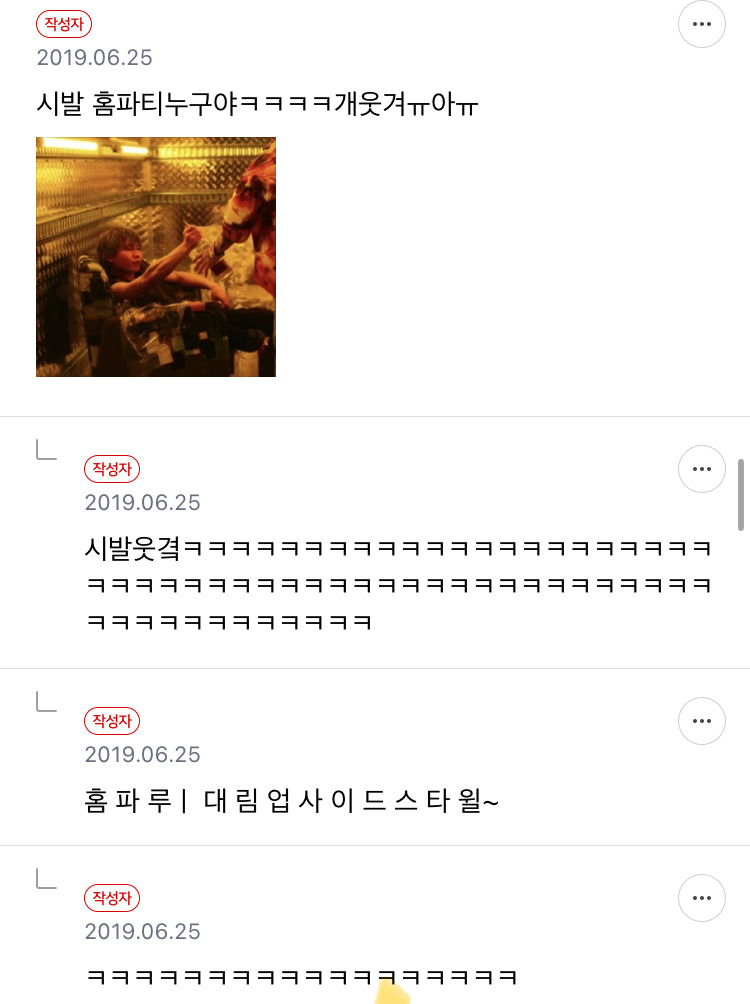Click the 작성자 badge on the third reply
750x1004 pixels.
point(111,721)
